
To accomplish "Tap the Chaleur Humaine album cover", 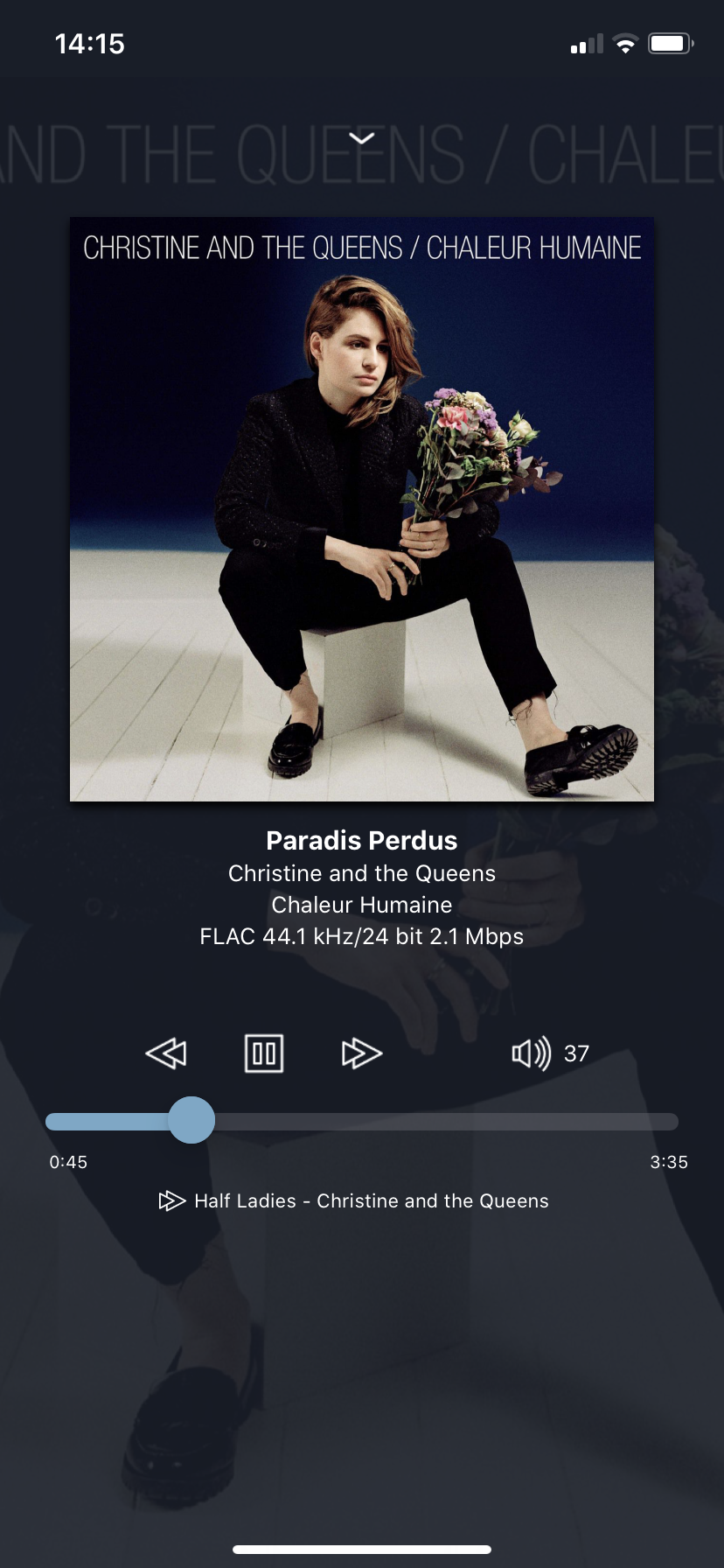I will coord(361,509).
